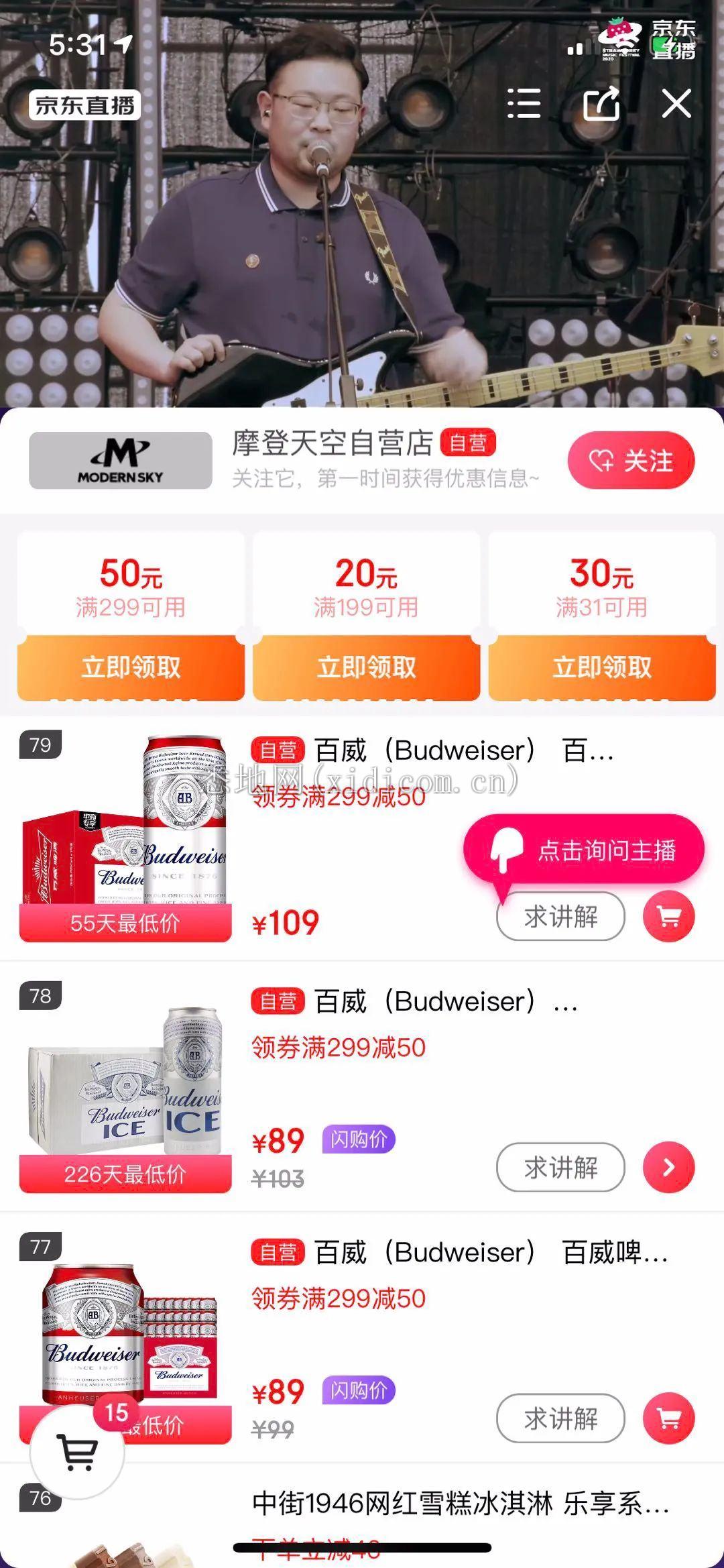Screen dimensions: 724x1568
Task: Claim the 20元 coupon (满199可用)
Action: click(x=366, y=667)
